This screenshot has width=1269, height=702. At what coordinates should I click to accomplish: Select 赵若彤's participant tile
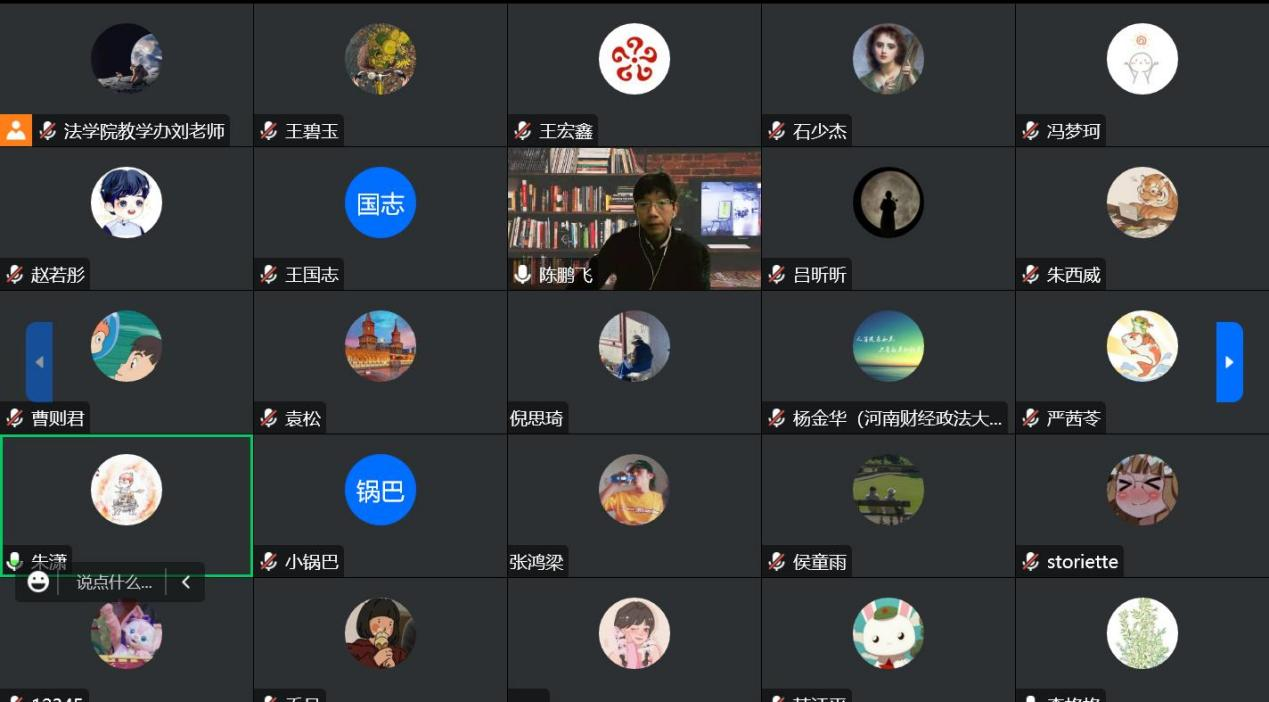click(126, 219)
